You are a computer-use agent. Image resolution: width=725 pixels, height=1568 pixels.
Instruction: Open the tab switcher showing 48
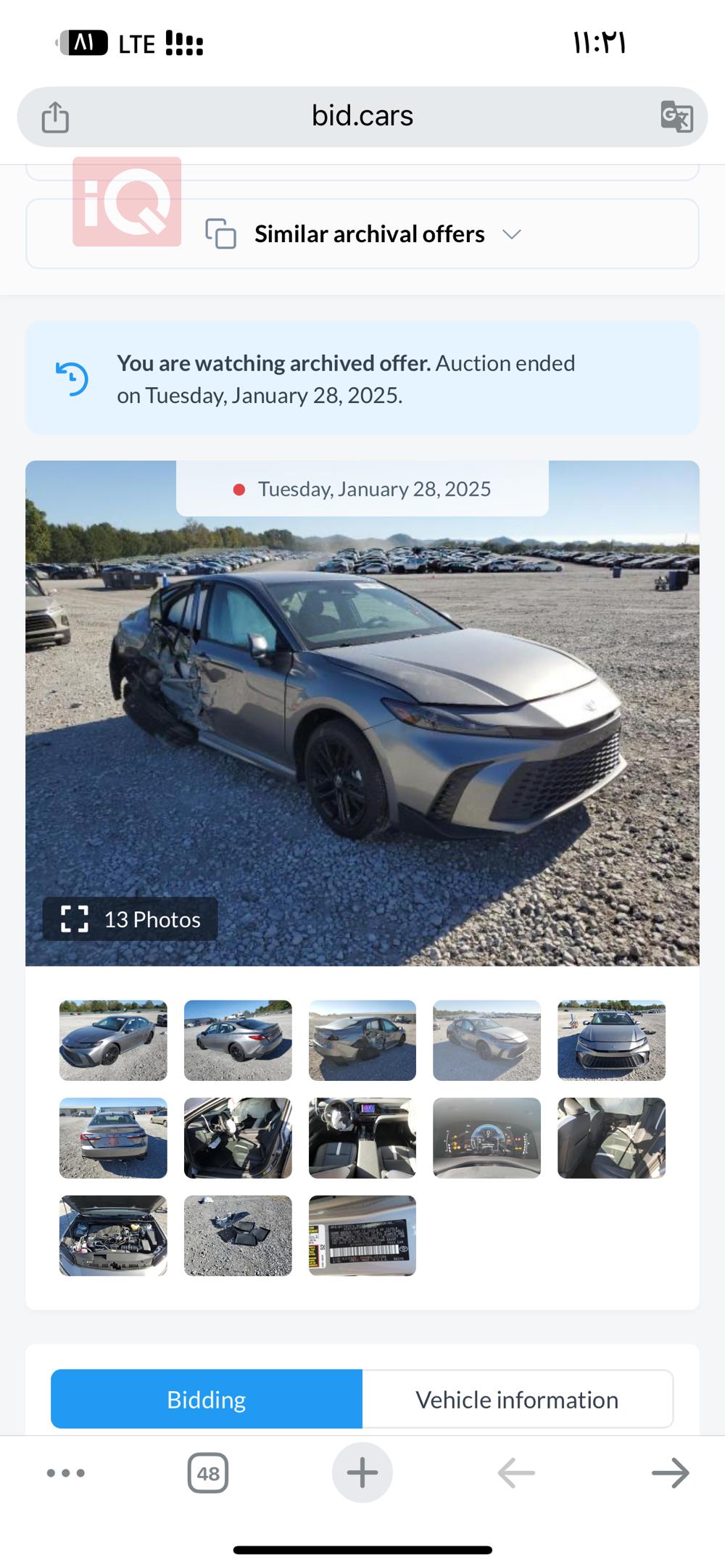208,1473
